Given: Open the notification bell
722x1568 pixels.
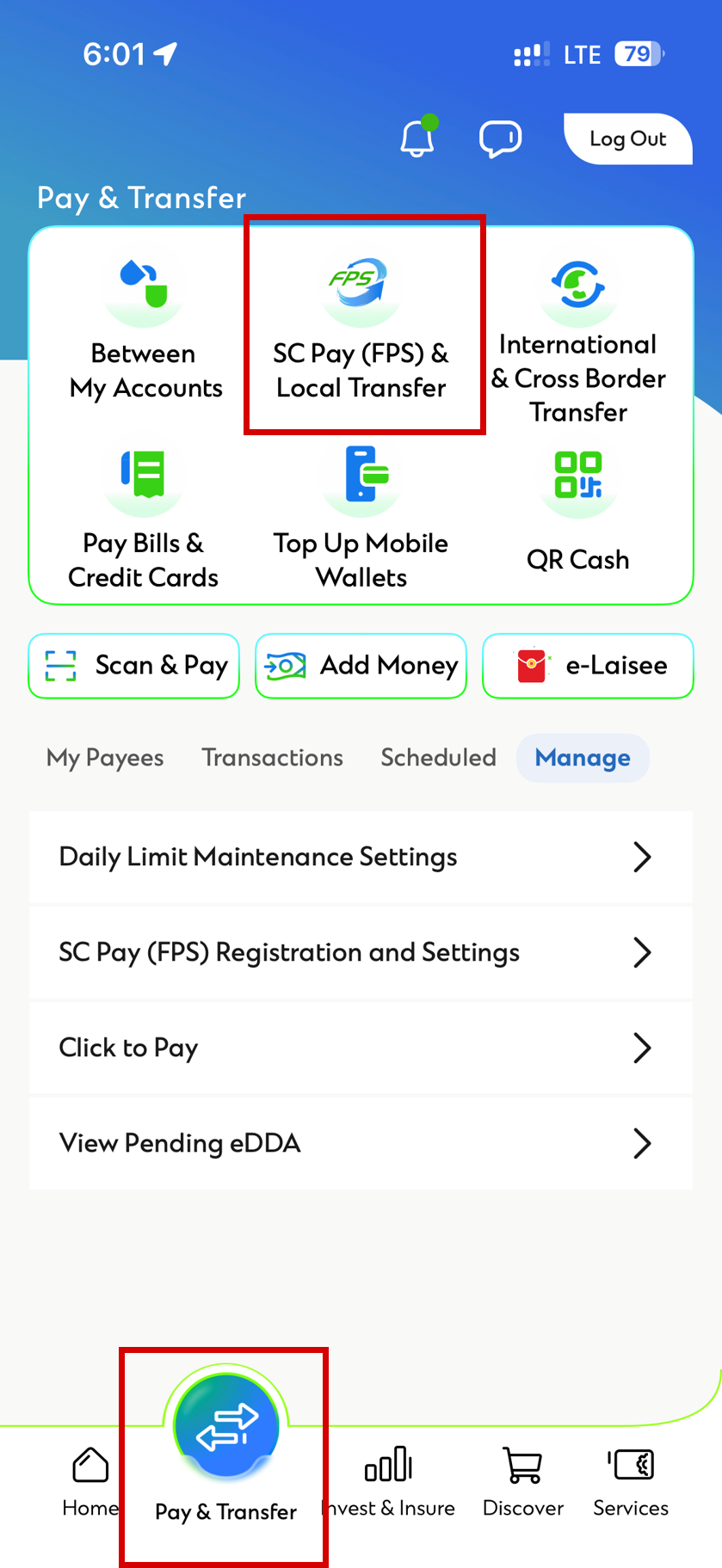Looking at the screenshot, I should [417, 139].
